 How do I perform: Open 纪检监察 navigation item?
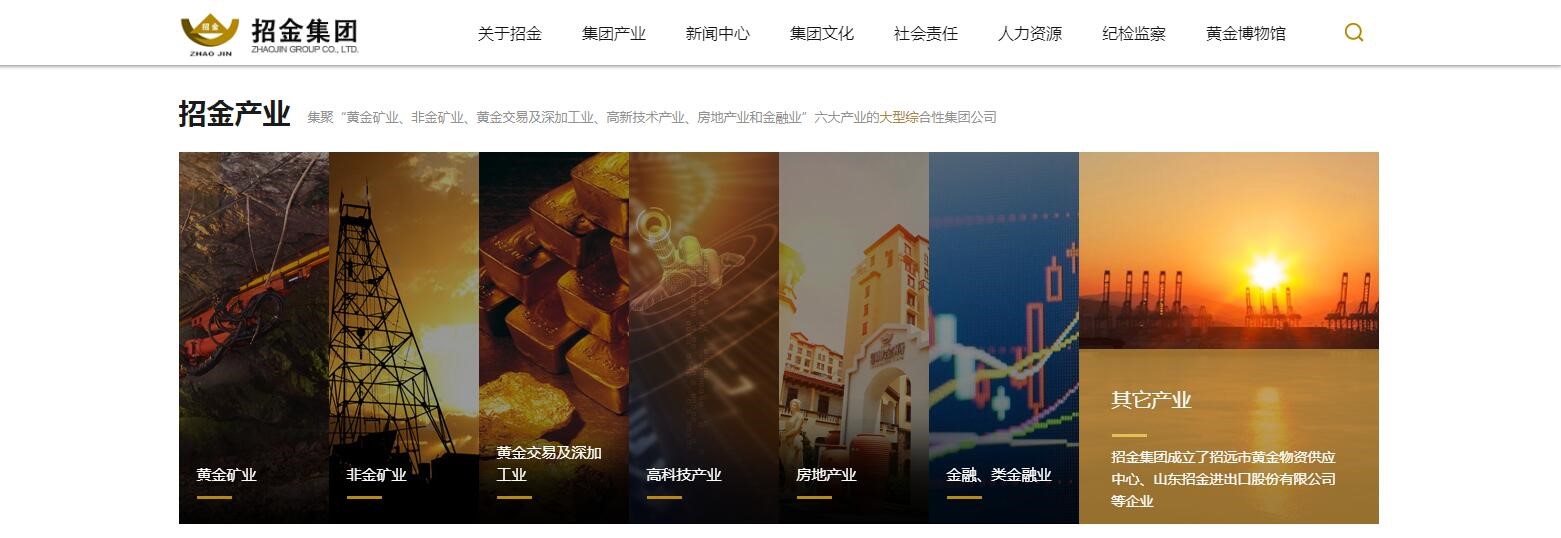(1134, 34)
